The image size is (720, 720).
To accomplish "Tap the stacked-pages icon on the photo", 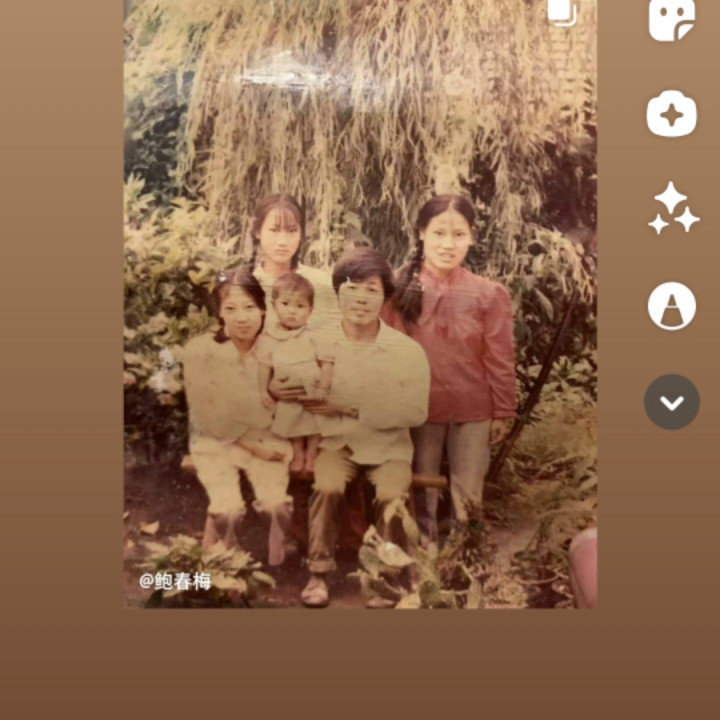I will [563, 12].
